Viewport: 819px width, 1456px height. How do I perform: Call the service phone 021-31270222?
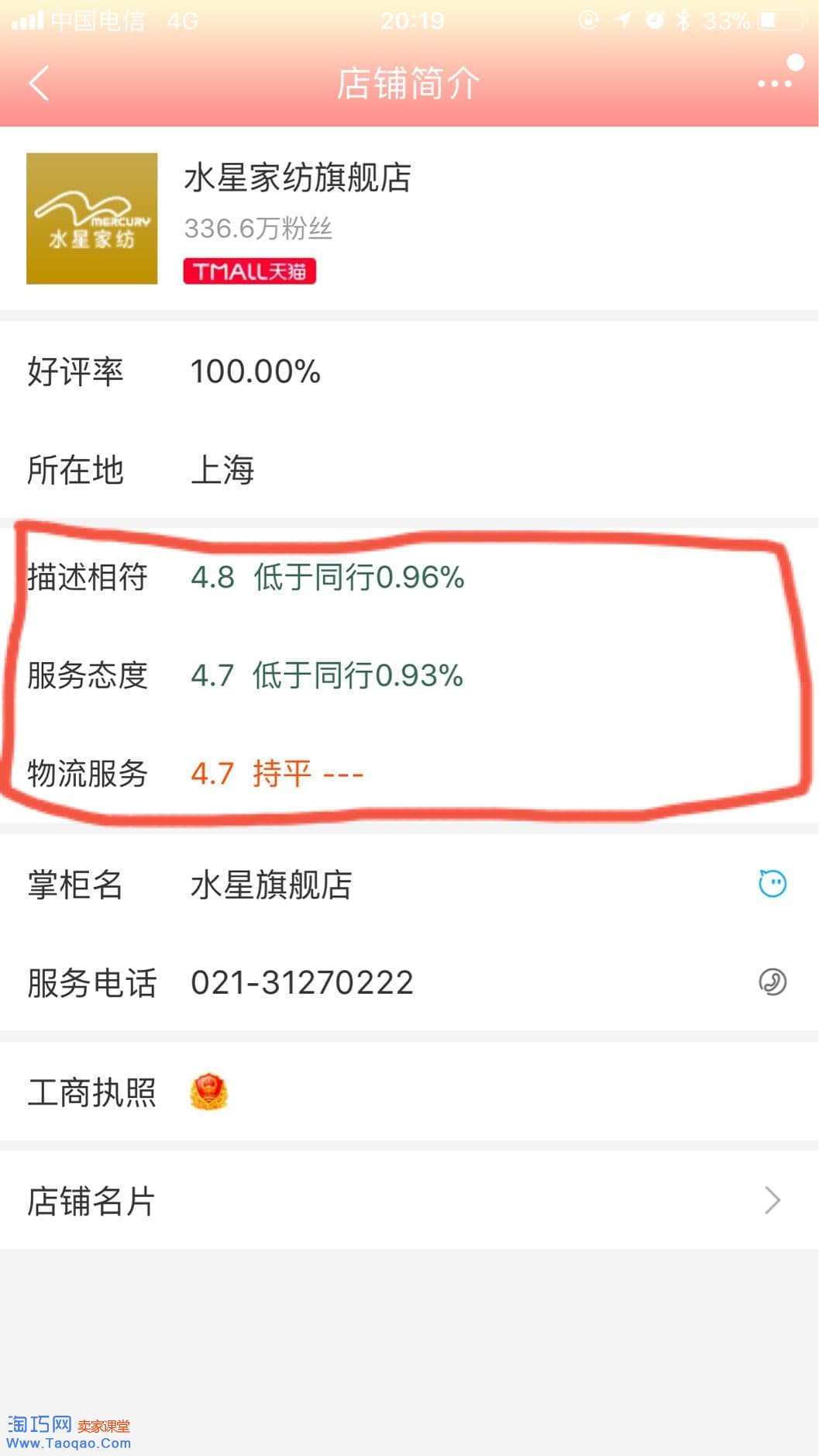point(773,982)
